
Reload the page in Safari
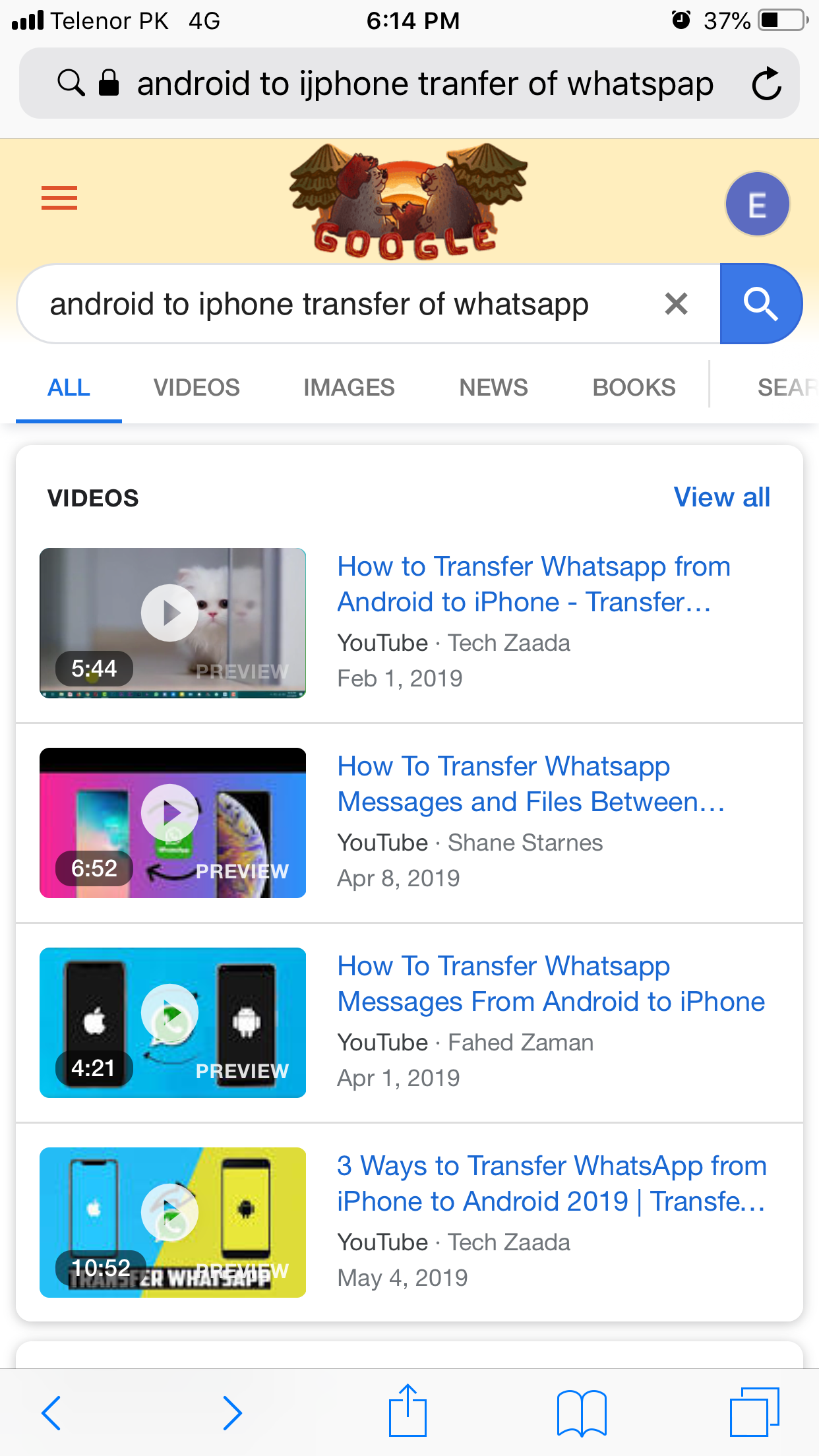pos(766,84)
